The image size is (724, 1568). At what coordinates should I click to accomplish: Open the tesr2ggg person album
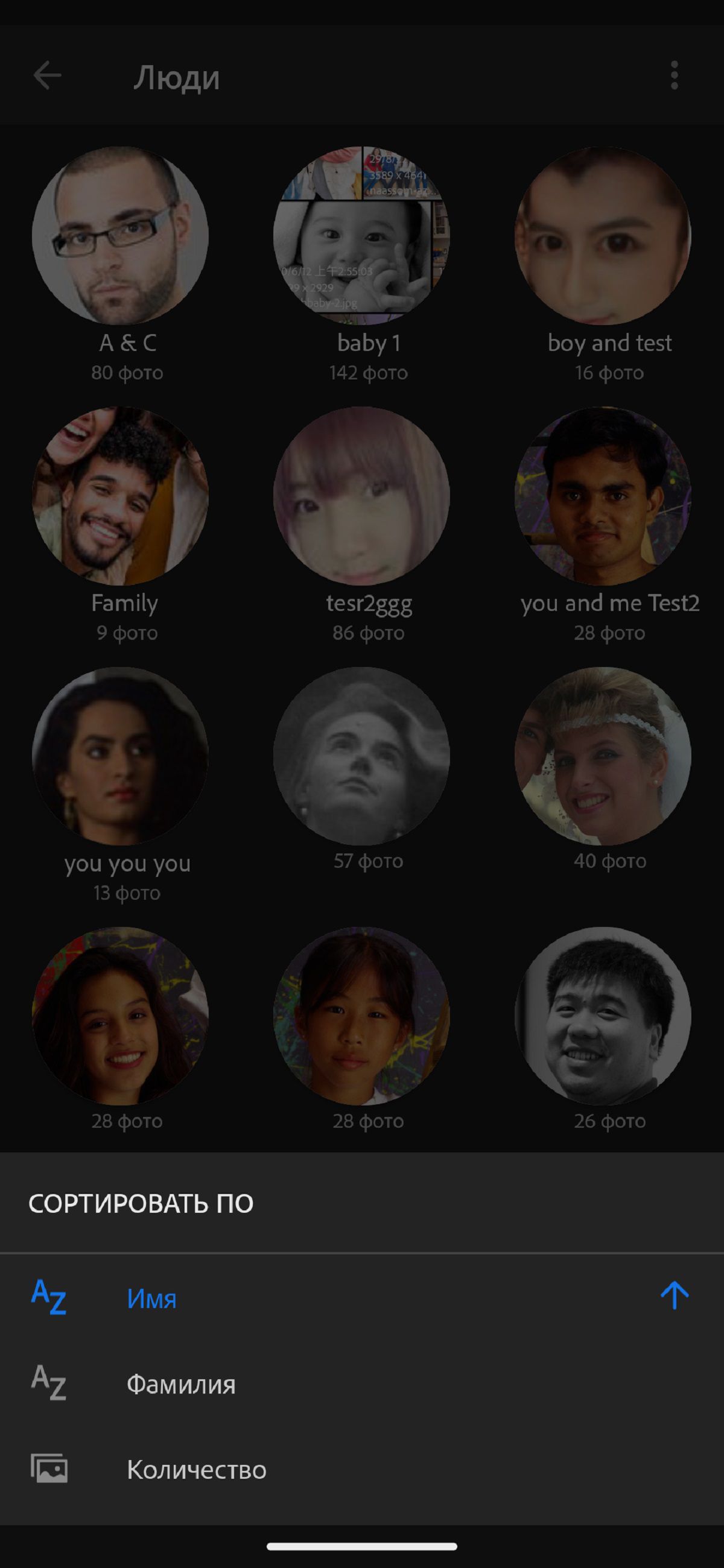[361, 496]
